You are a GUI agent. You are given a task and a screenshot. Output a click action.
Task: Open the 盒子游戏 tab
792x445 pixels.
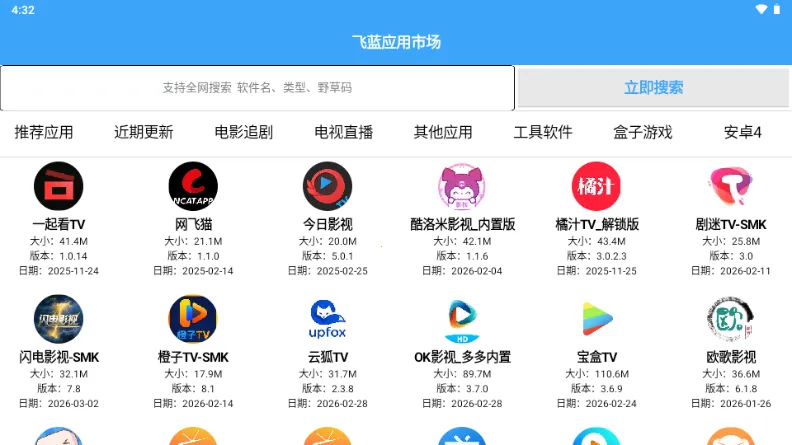coord(643,132)
